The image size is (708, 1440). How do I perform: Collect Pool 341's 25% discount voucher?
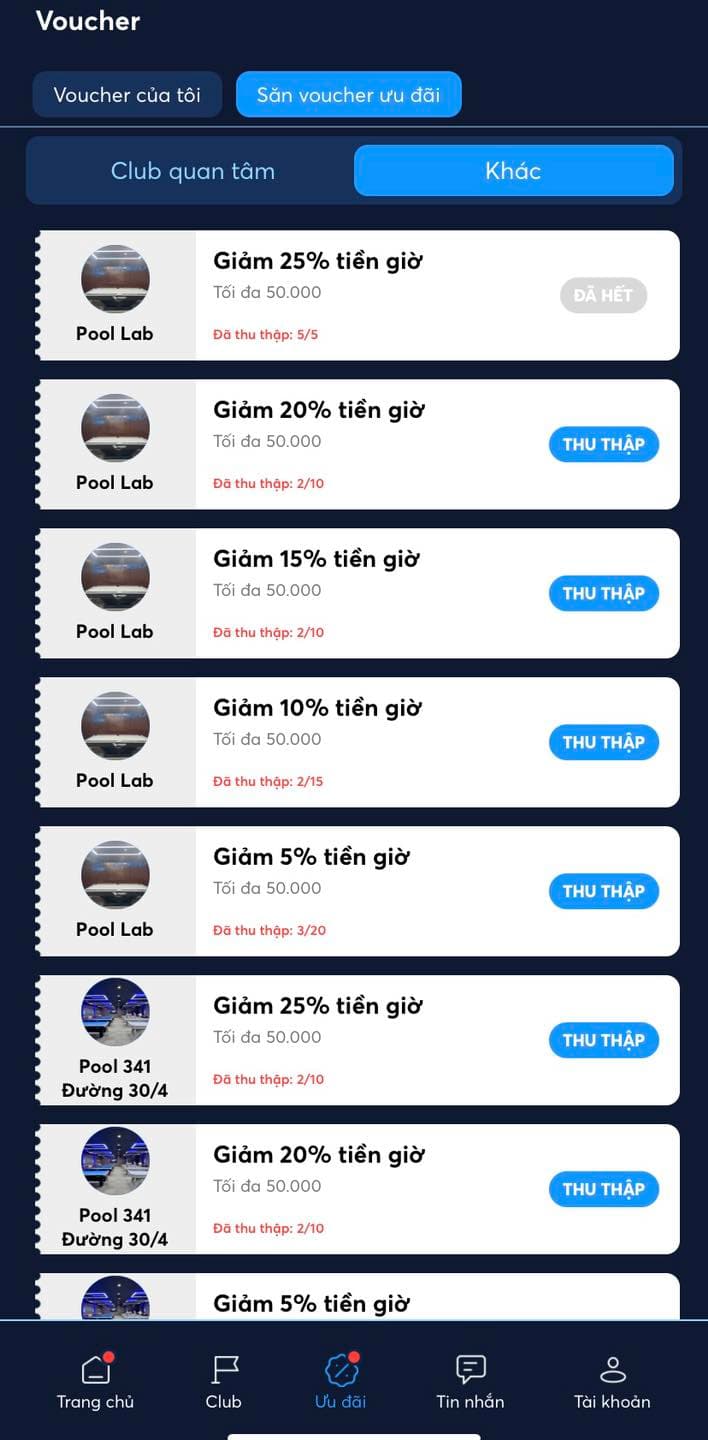(x=603, y=1040)
